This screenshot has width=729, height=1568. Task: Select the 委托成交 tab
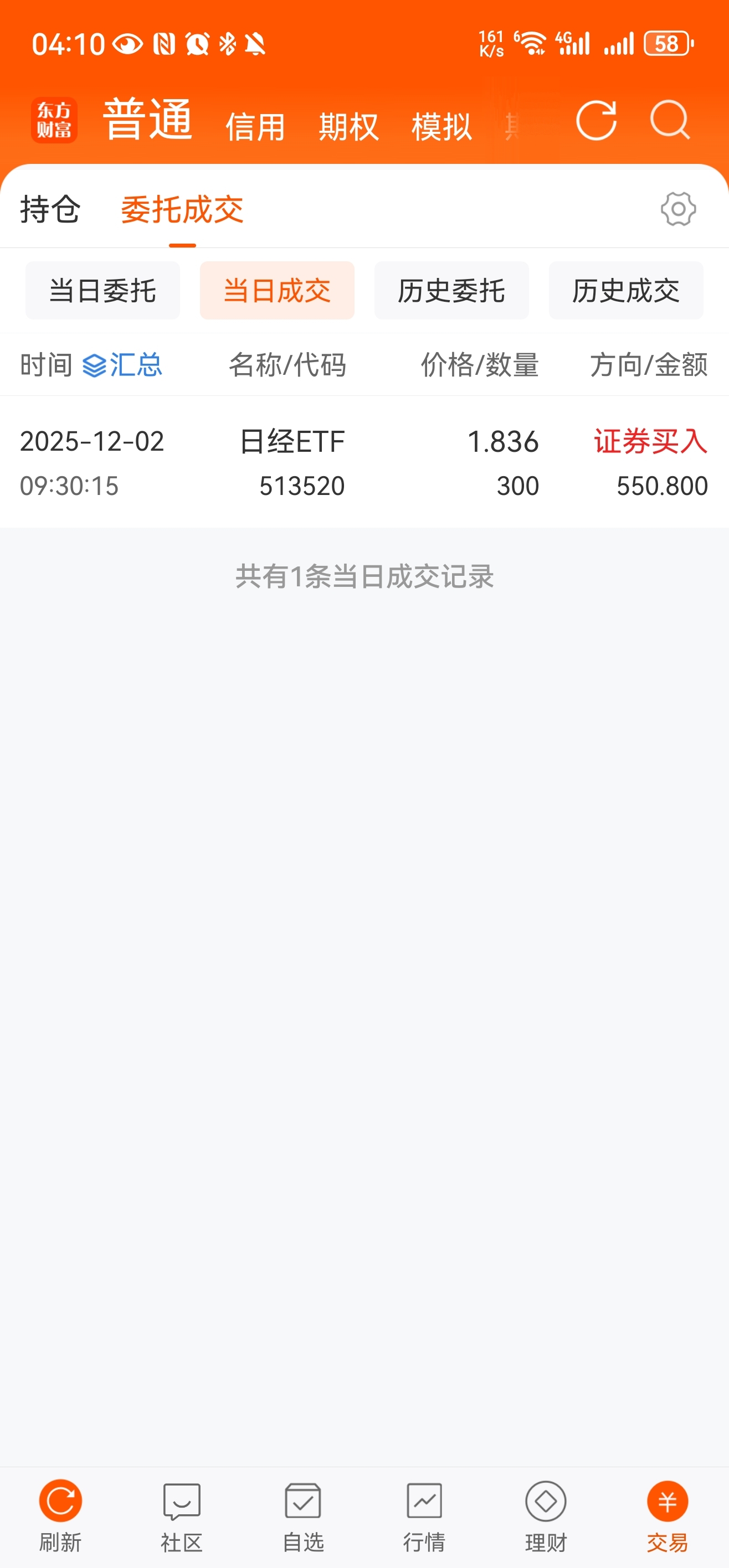pyautogui.click(x=182, y=209)
